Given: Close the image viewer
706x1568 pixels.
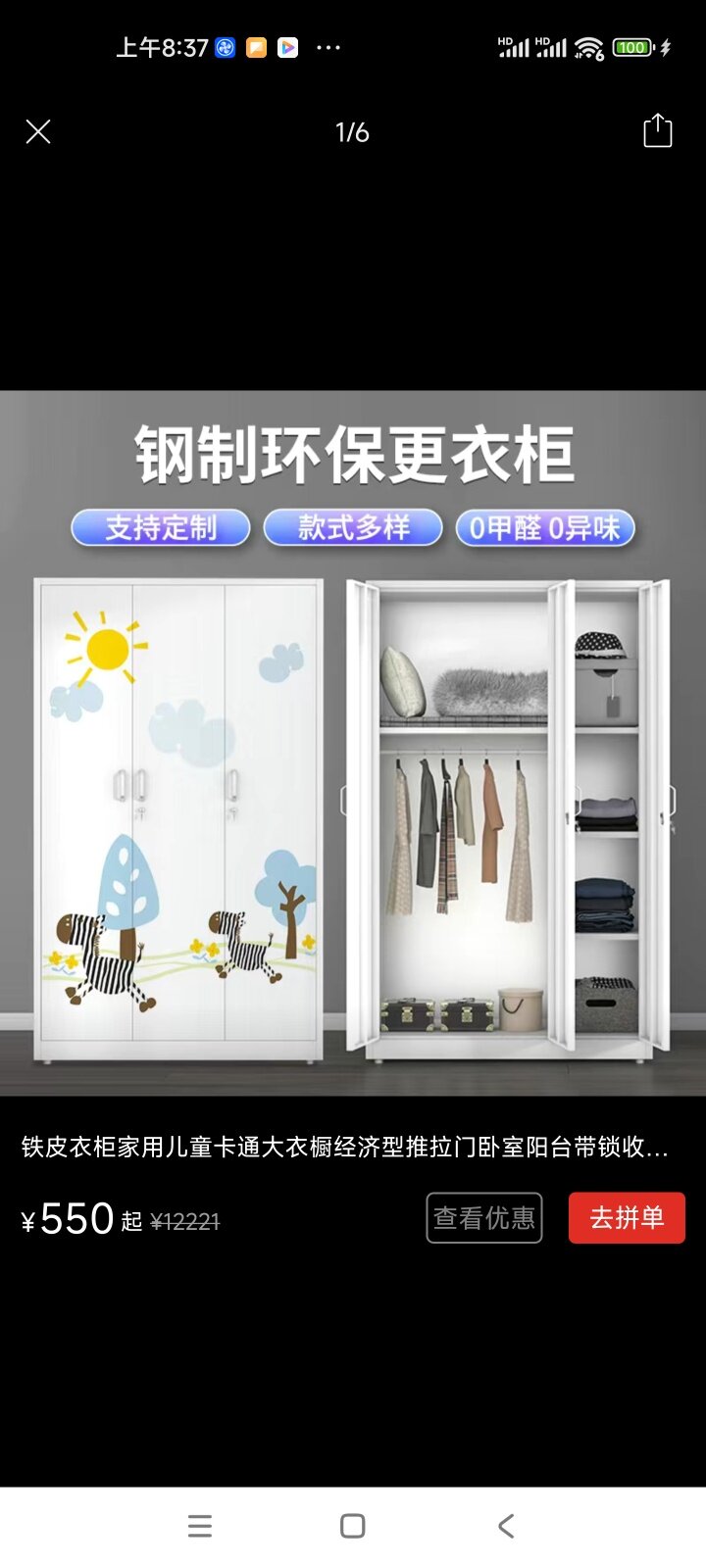Looking at the screenshot, I should pos(38,132).
